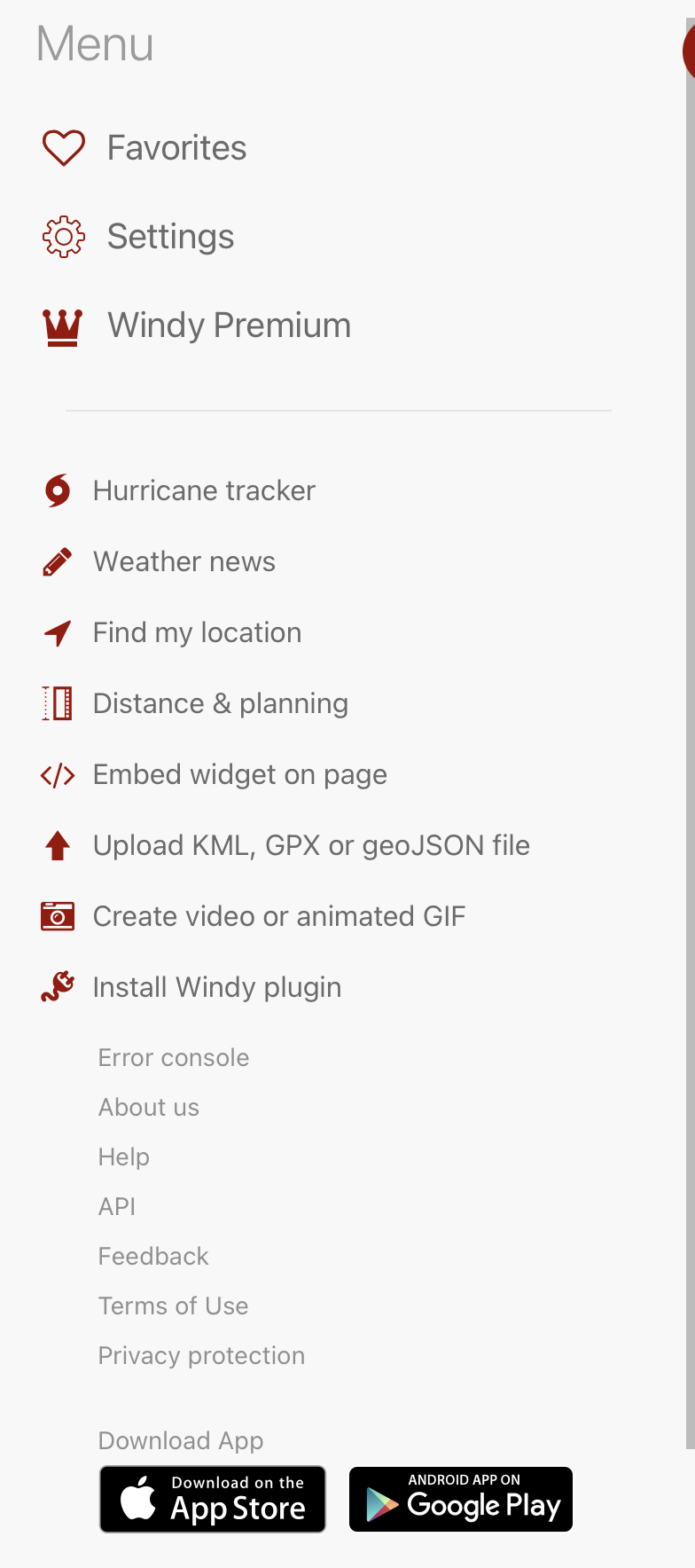Open the API link

(117, 1206)
